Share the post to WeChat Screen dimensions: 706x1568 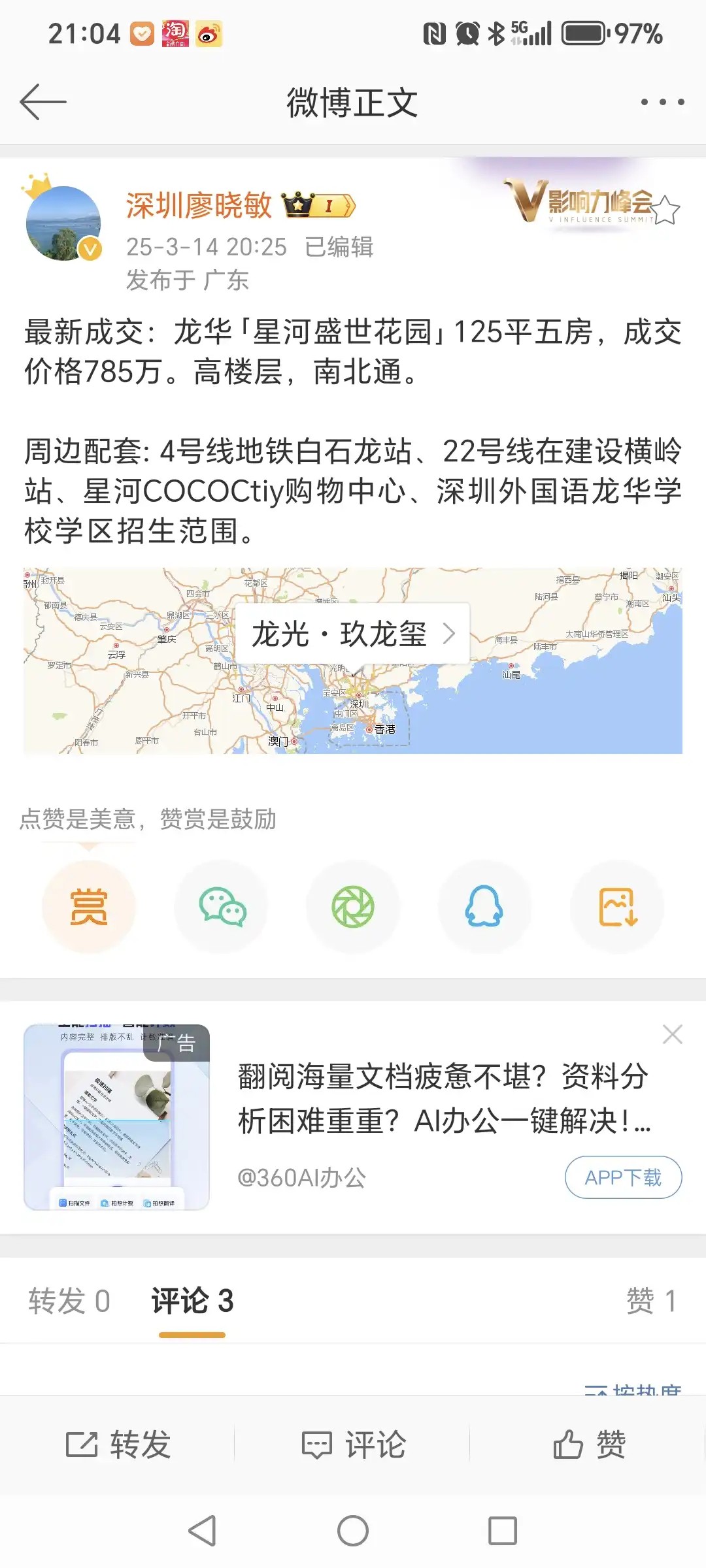point(222,907)
